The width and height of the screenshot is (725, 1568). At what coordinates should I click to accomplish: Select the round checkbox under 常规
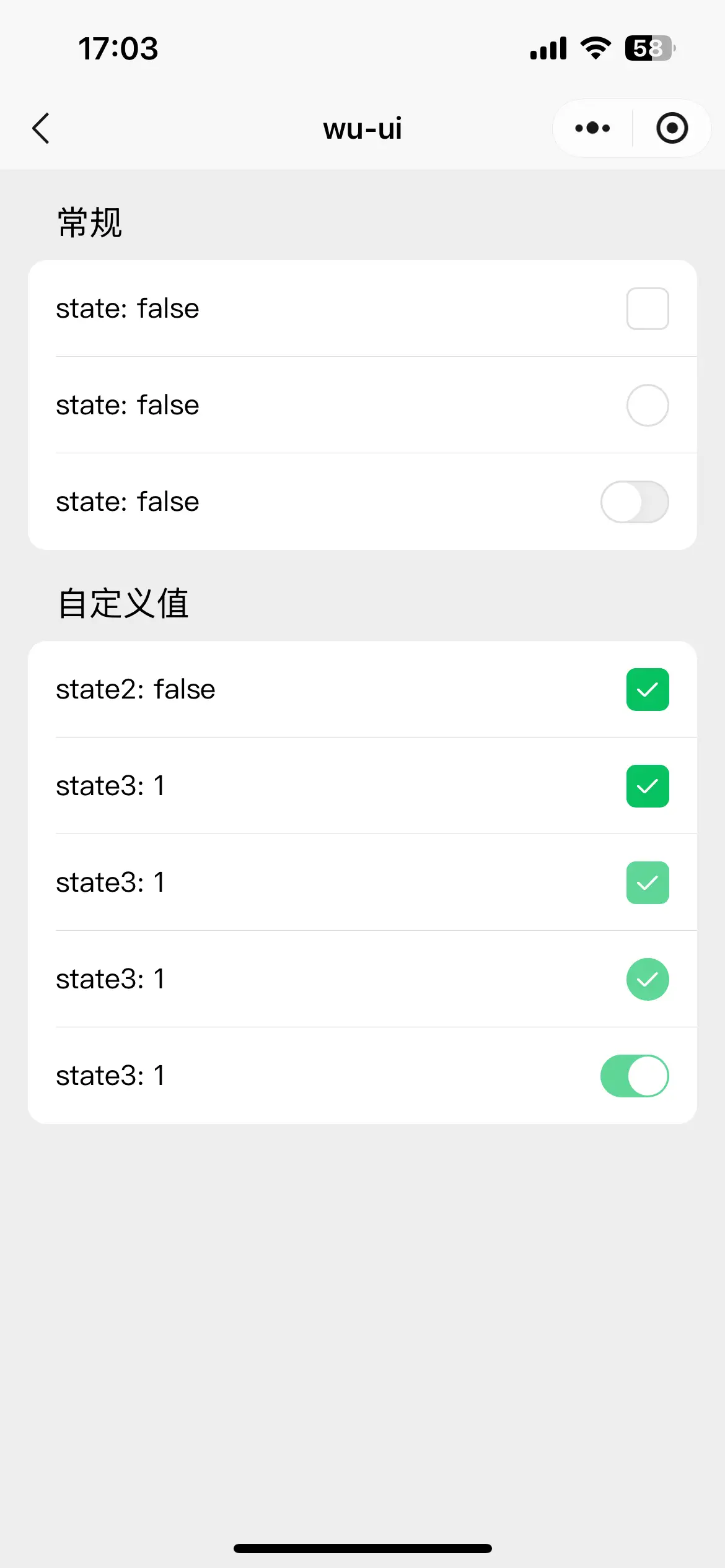click(x=648, y=405)
